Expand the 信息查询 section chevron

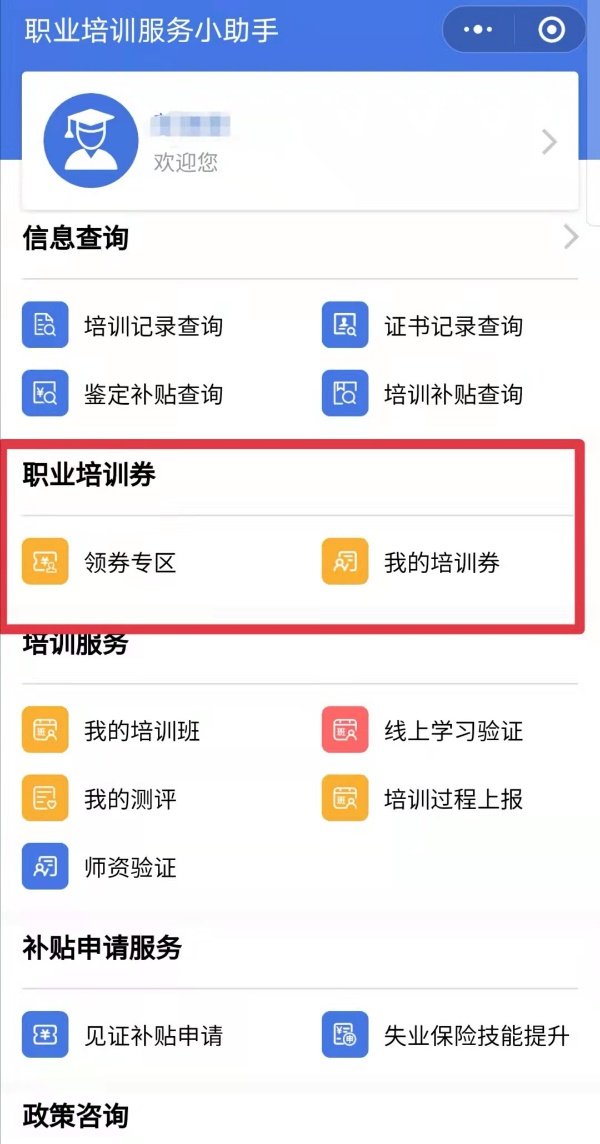click(571, 238)
